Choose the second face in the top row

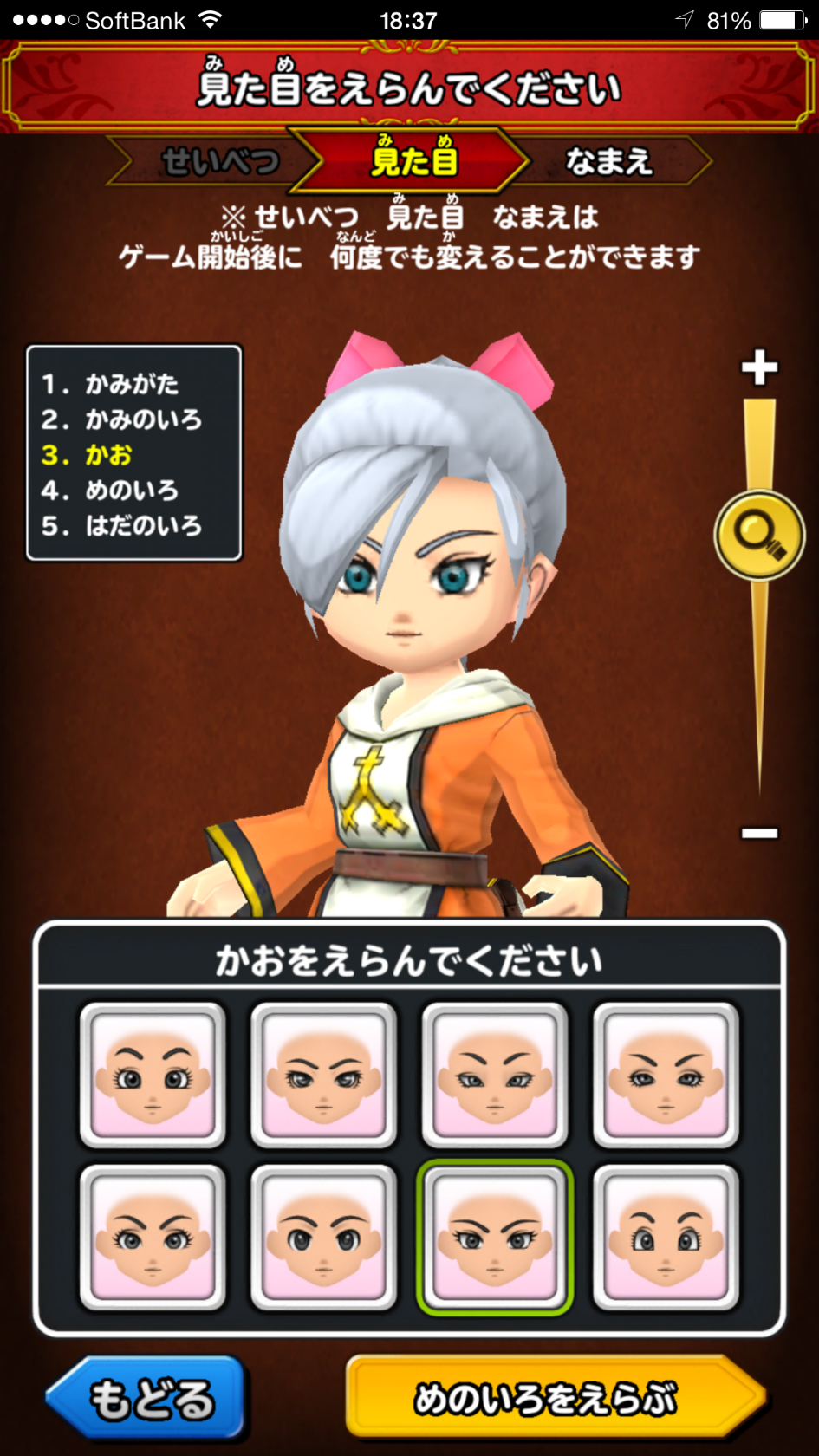(323, 1075)
